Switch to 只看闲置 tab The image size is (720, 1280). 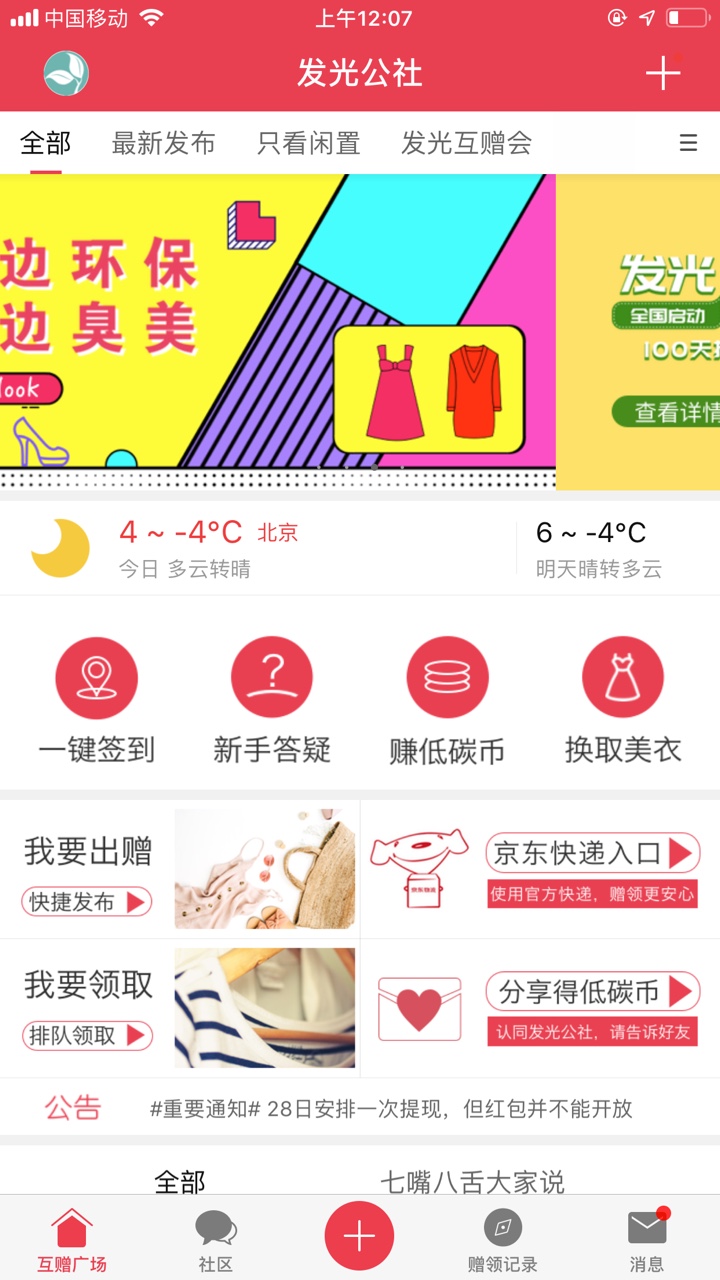click(x=308, y=143)
